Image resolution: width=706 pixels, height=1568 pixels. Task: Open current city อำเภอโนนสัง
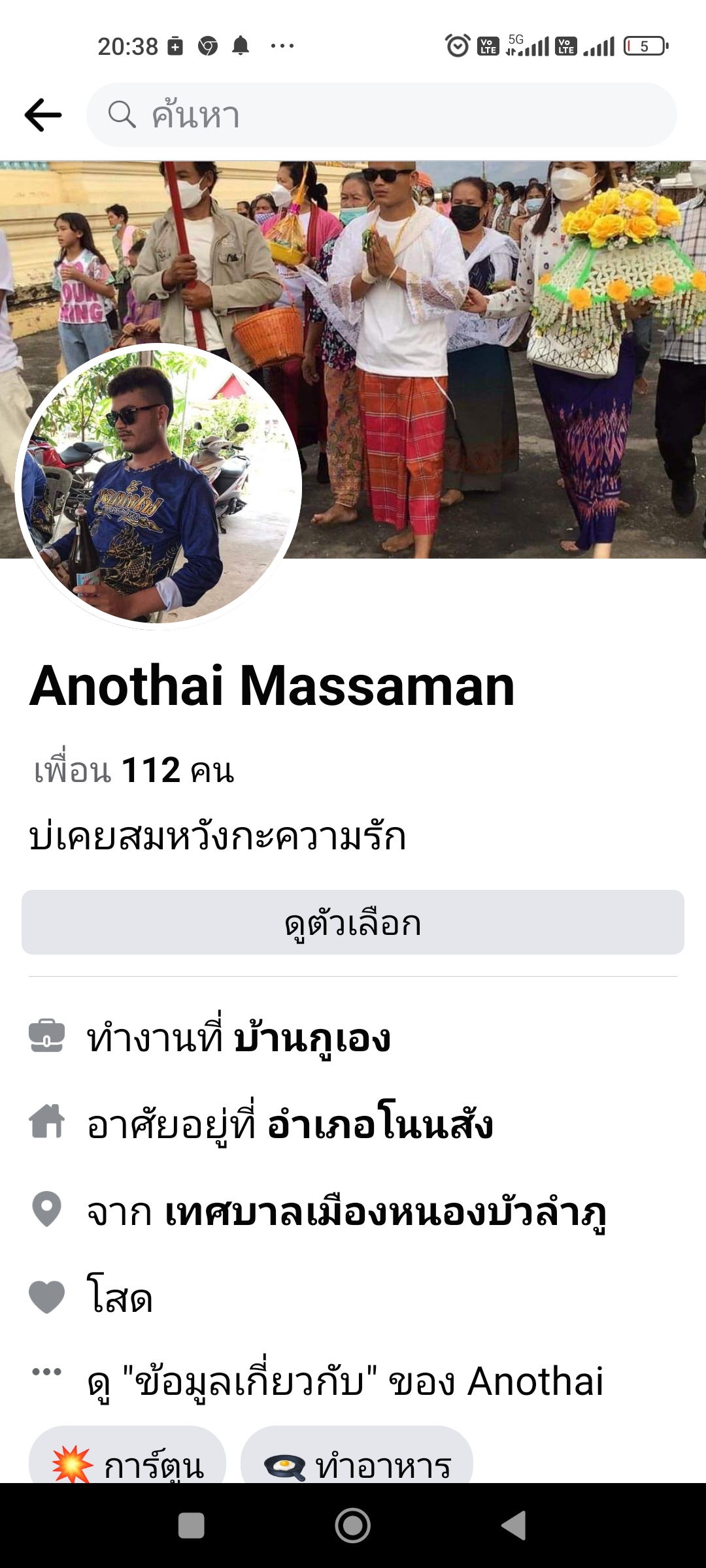coord(380,1125)
